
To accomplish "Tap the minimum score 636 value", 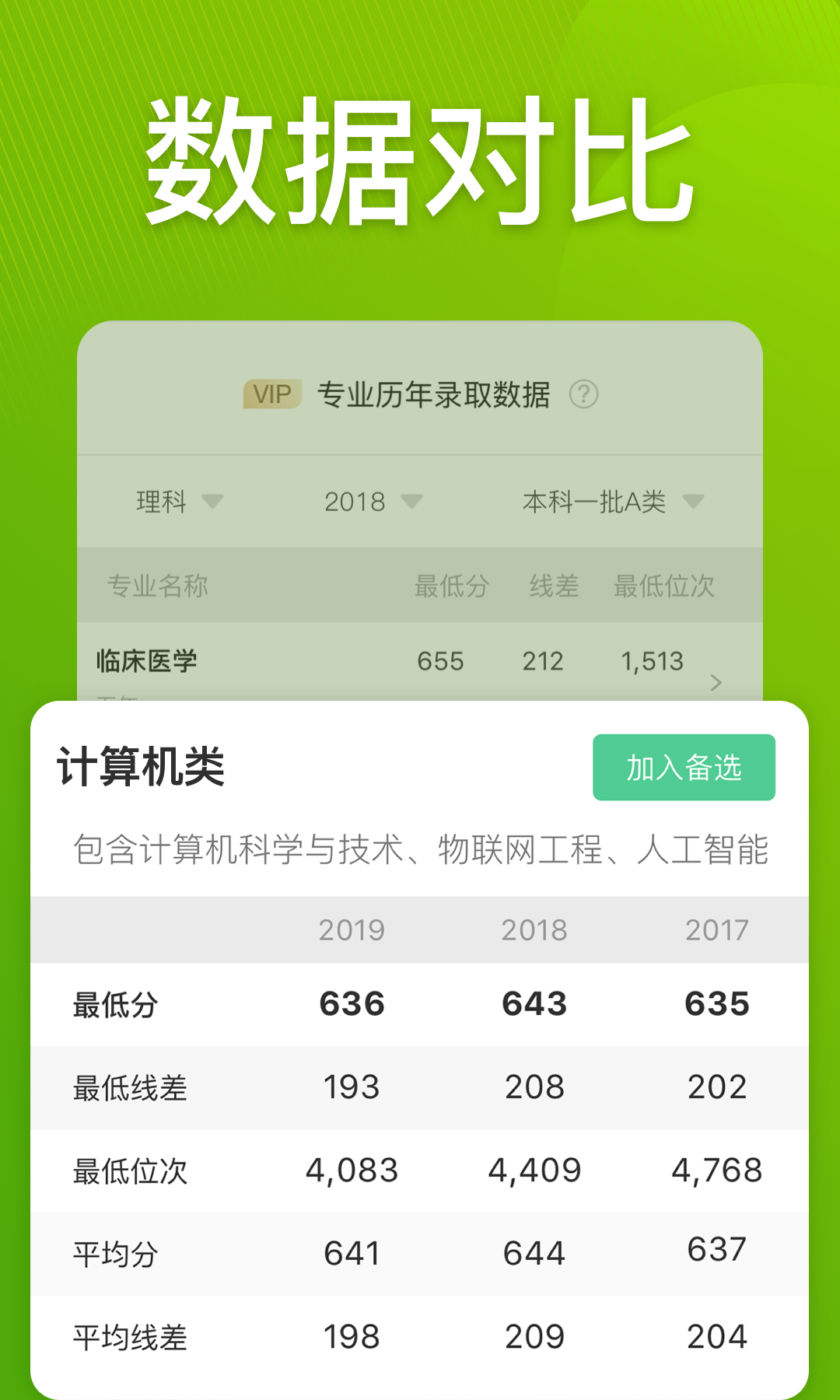I will click(x=352, y=1004).
